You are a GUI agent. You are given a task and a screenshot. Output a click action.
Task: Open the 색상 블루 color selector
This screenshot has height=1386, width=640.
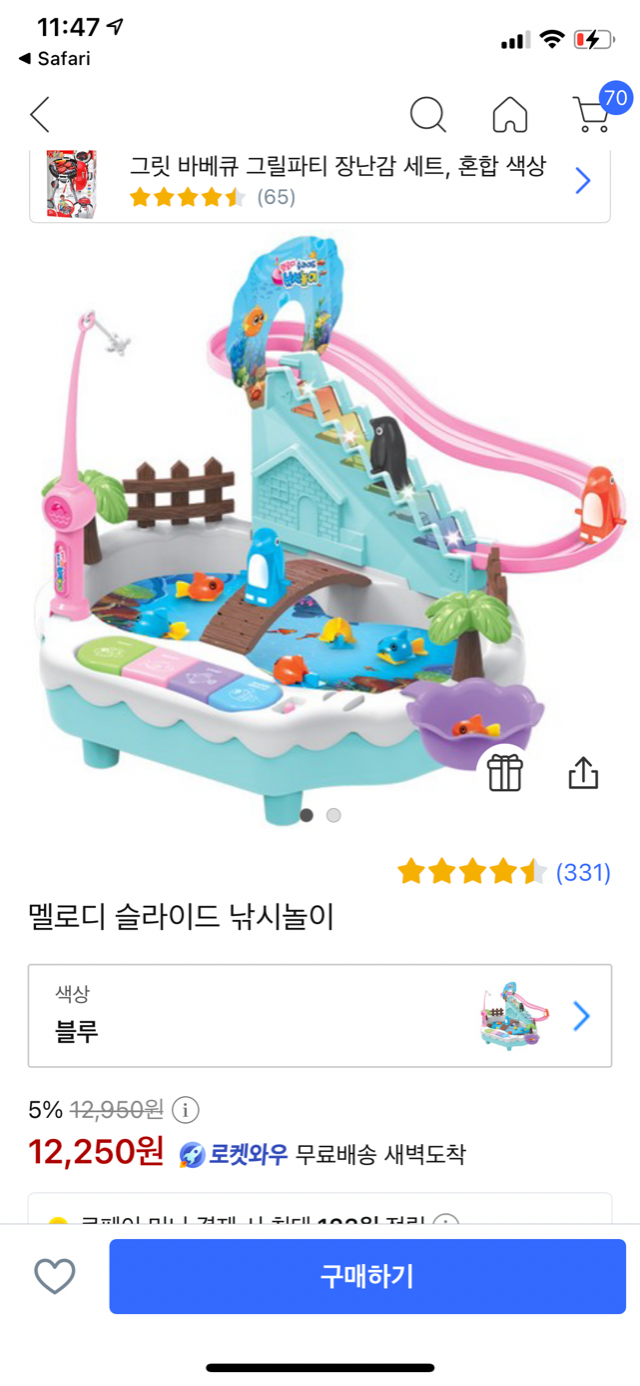click(x=320, y=1016)
